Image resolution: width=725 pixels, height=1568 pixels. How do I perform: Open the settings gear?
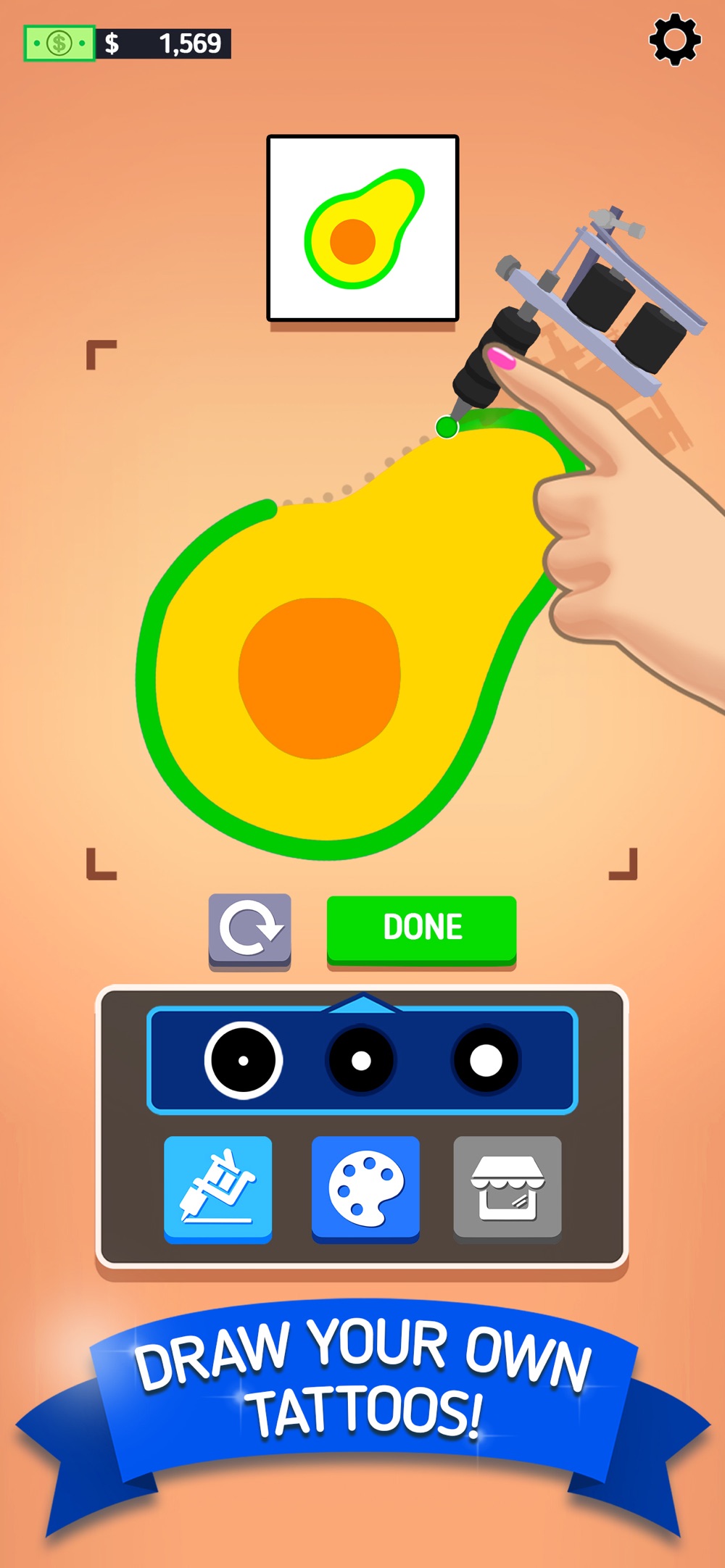point(674,40)
